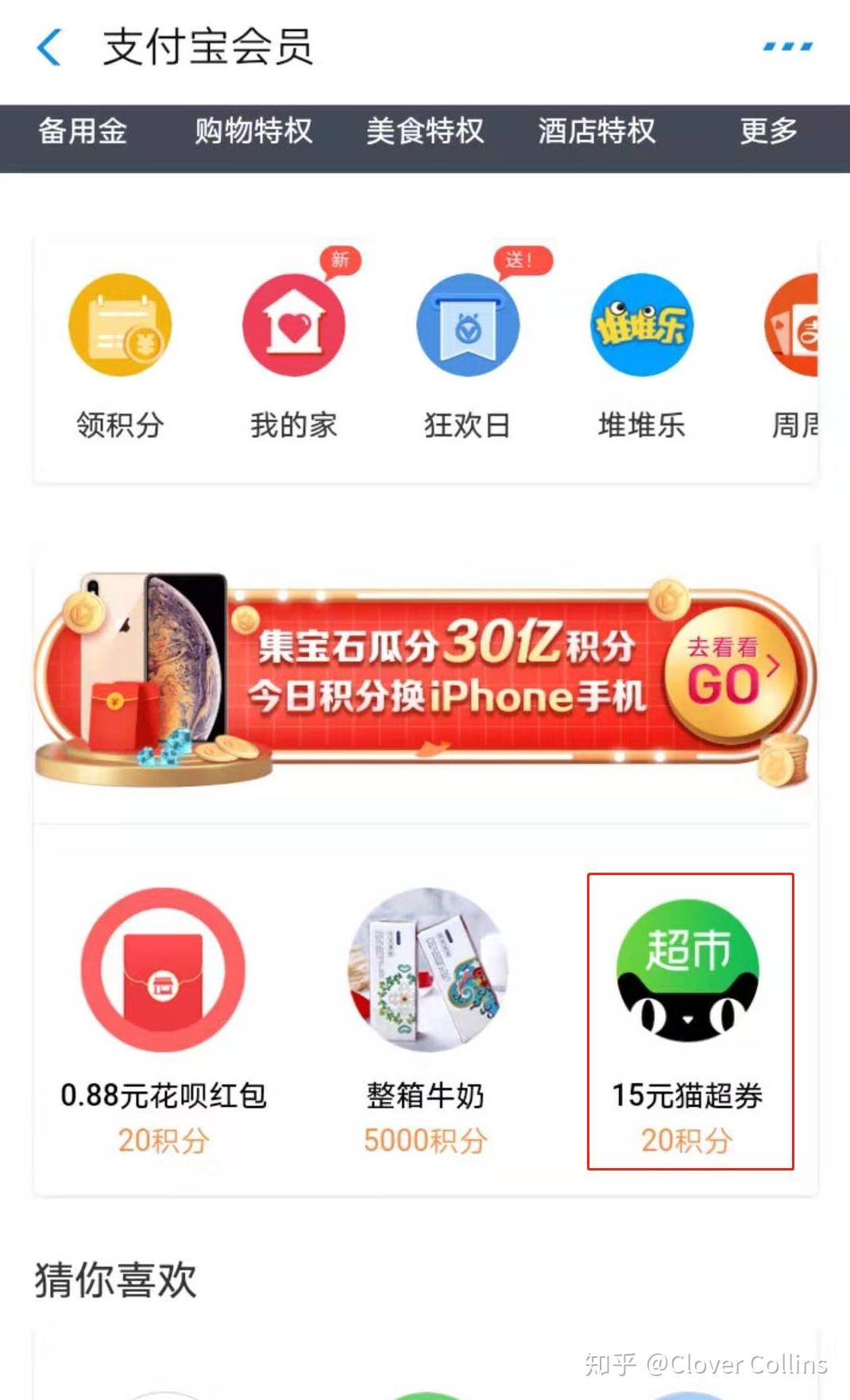Open the 酒店特权 tab
The width and height of the screenshot is (850, 1400).
597,131
